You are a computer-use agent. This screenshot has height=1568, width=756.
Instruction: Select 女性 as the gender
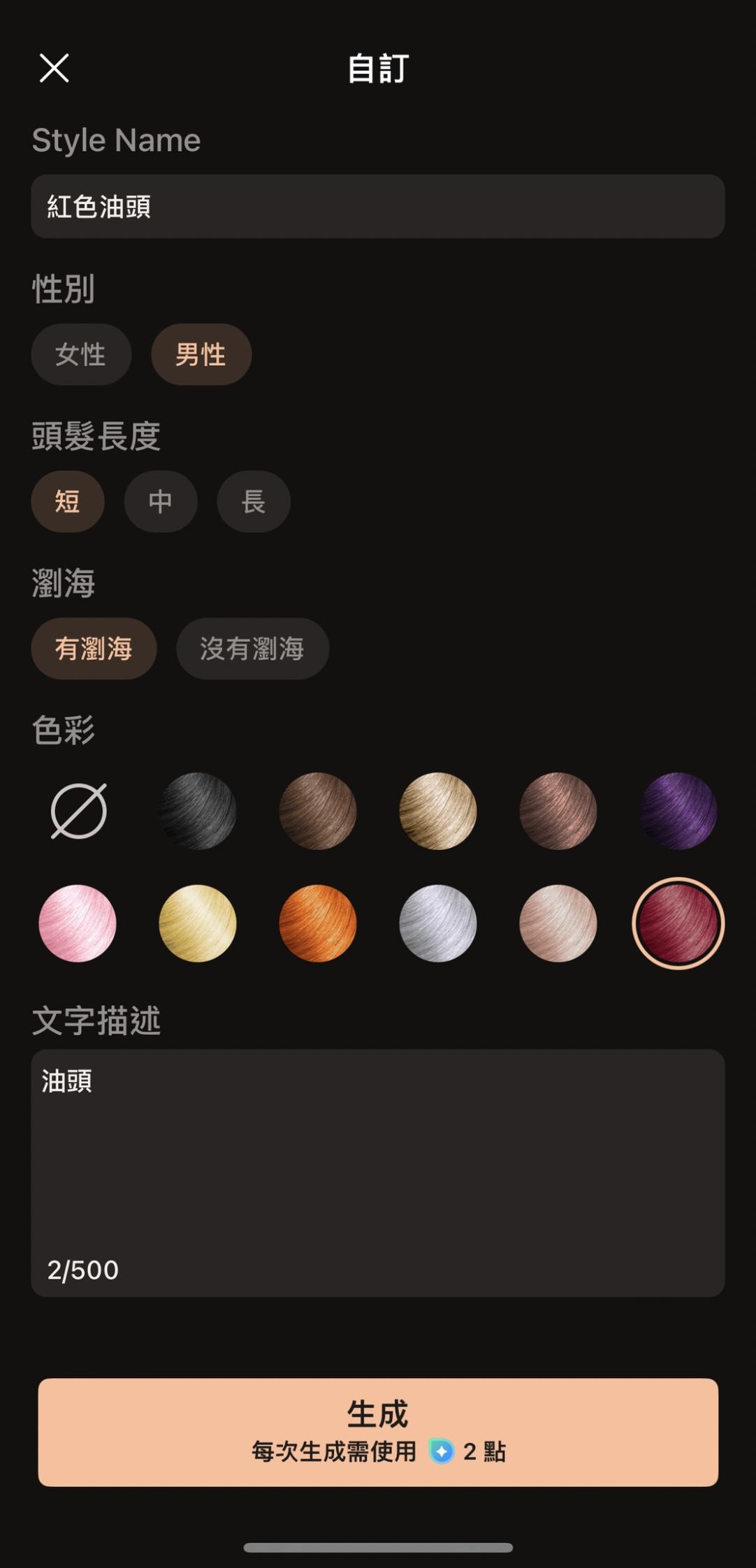[80, 355]
